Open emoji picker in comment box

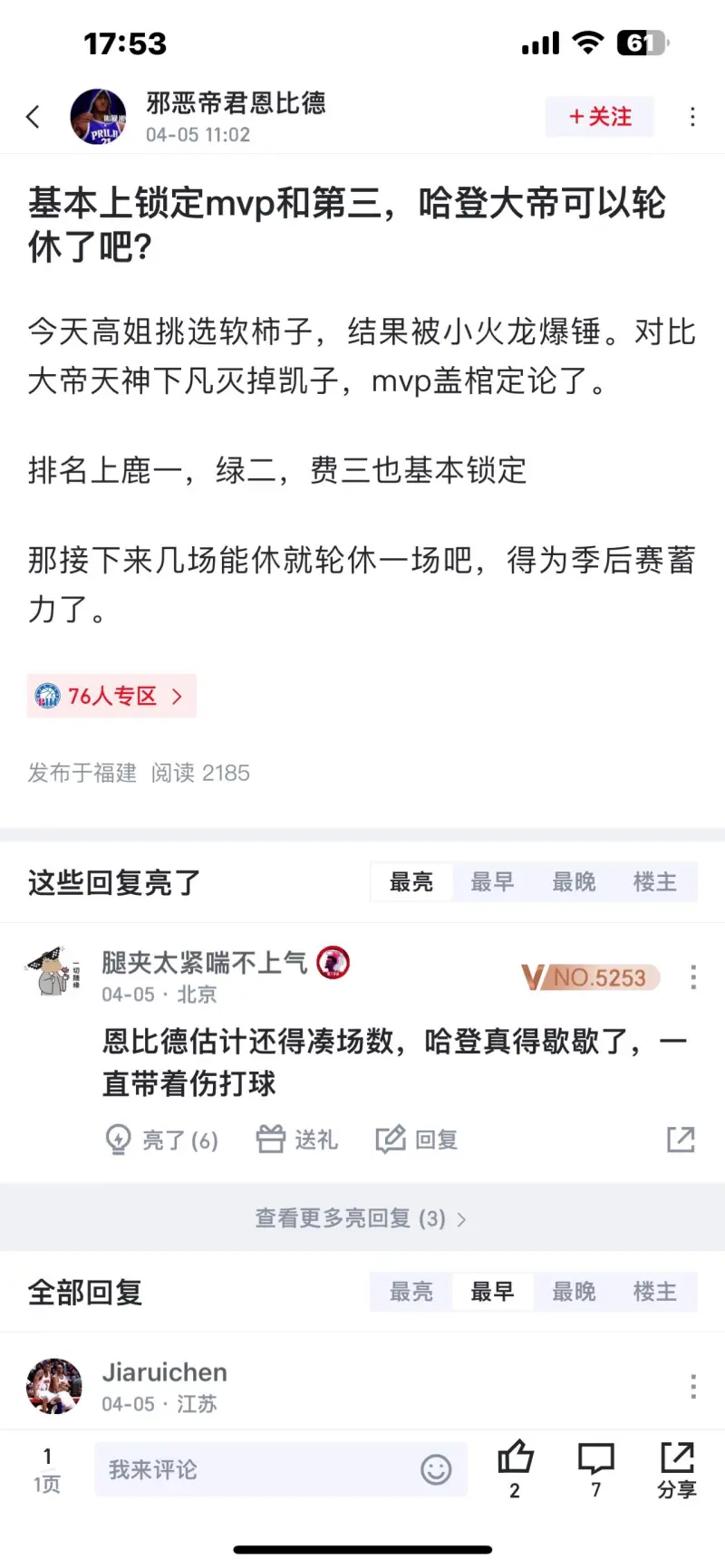tap(436, 1469)
